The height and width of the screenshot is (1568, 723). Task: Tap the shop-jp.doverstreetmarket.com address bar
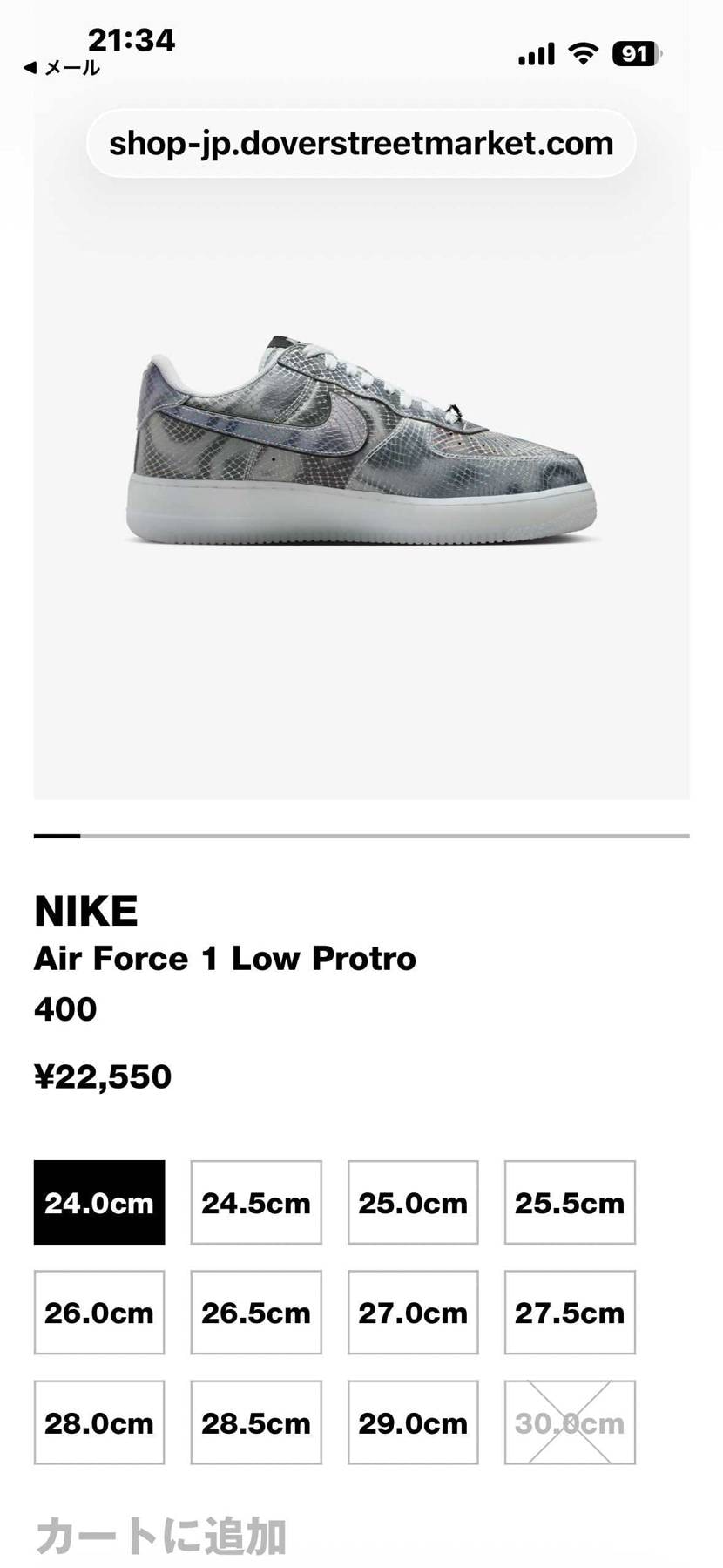[361, 144]
